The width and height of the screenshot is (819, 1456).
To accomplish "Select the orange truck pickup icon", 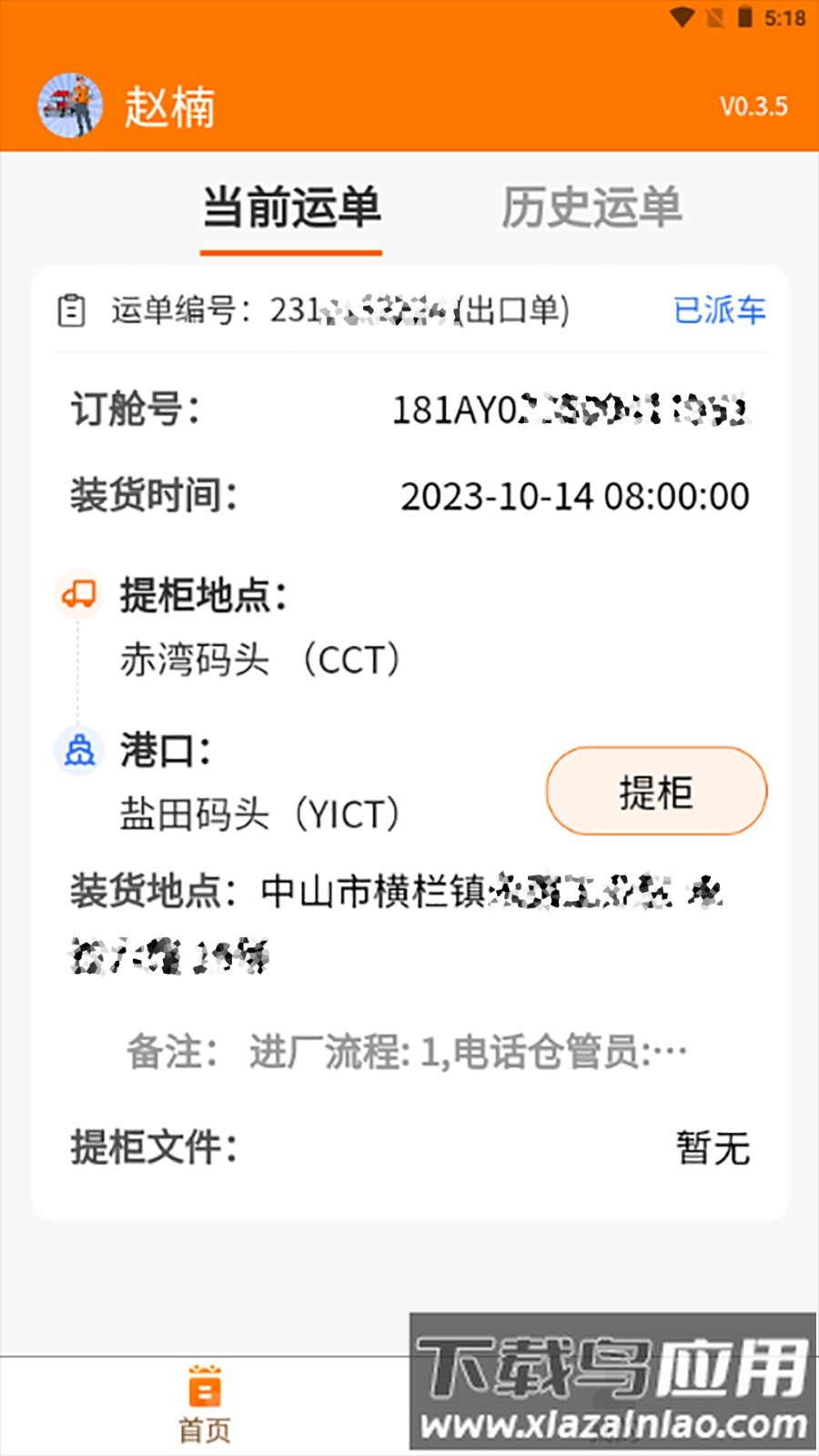I will click(80, 592).
